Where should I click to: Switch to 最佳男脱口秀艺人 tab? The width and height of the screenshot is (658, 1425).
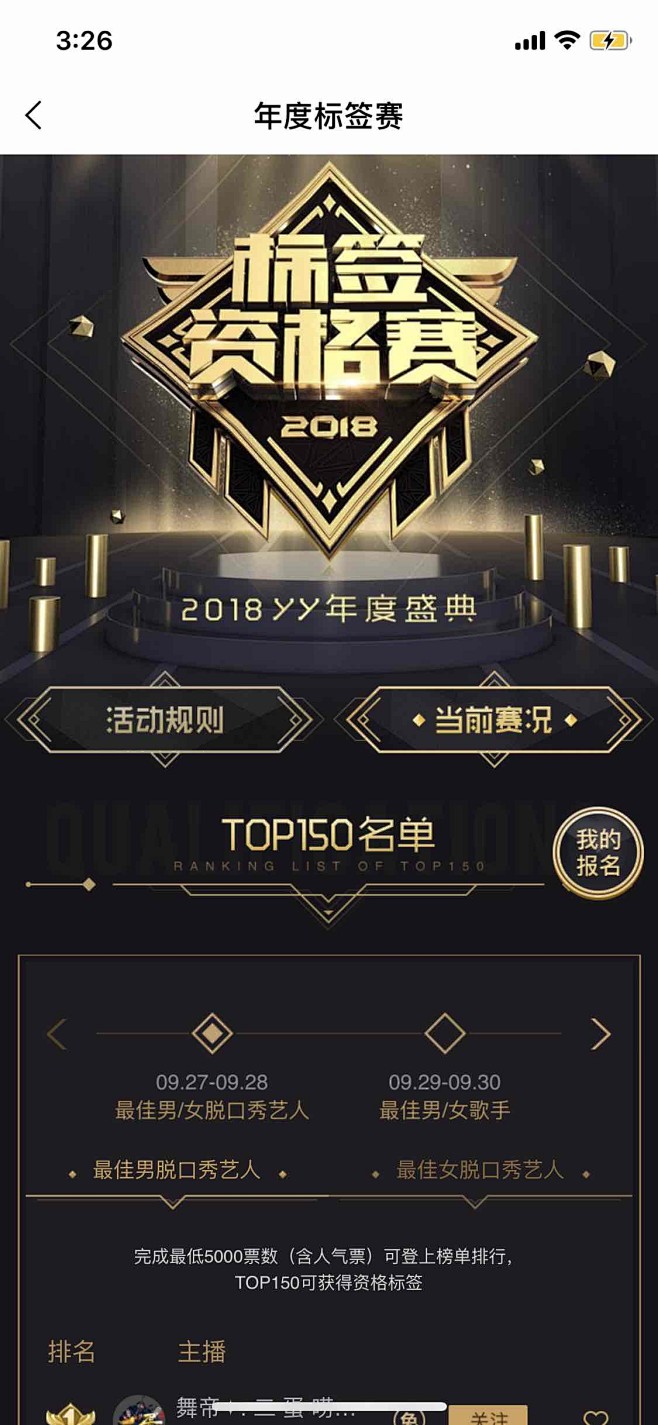point(177,1170)
